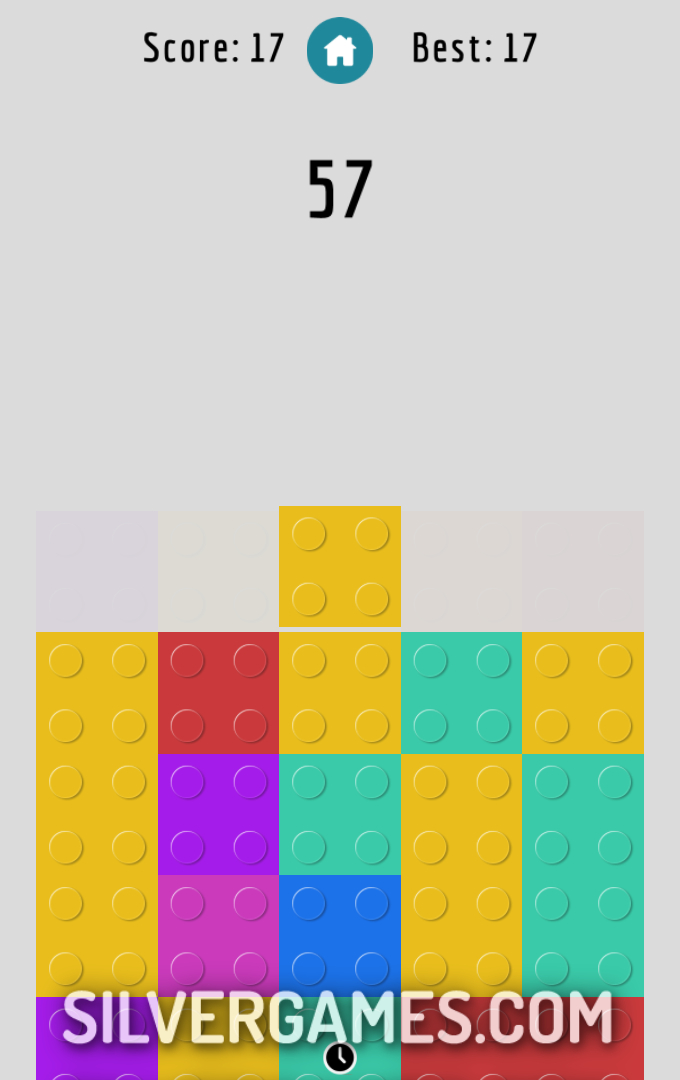Tap the purple brick below the red brick

coord(218,814)
